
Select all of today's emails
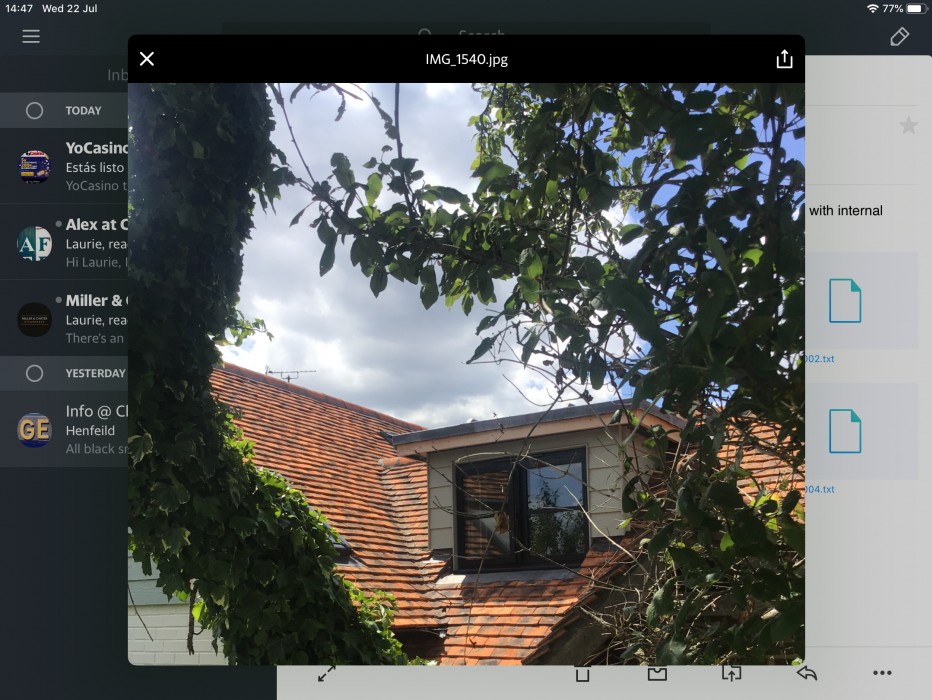35,110
